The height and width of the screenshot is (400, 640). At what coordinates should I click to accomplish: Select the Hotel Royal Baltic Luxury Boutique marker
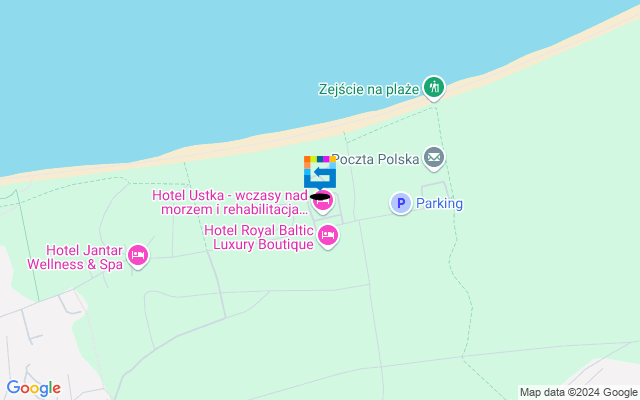pos(328,236)
